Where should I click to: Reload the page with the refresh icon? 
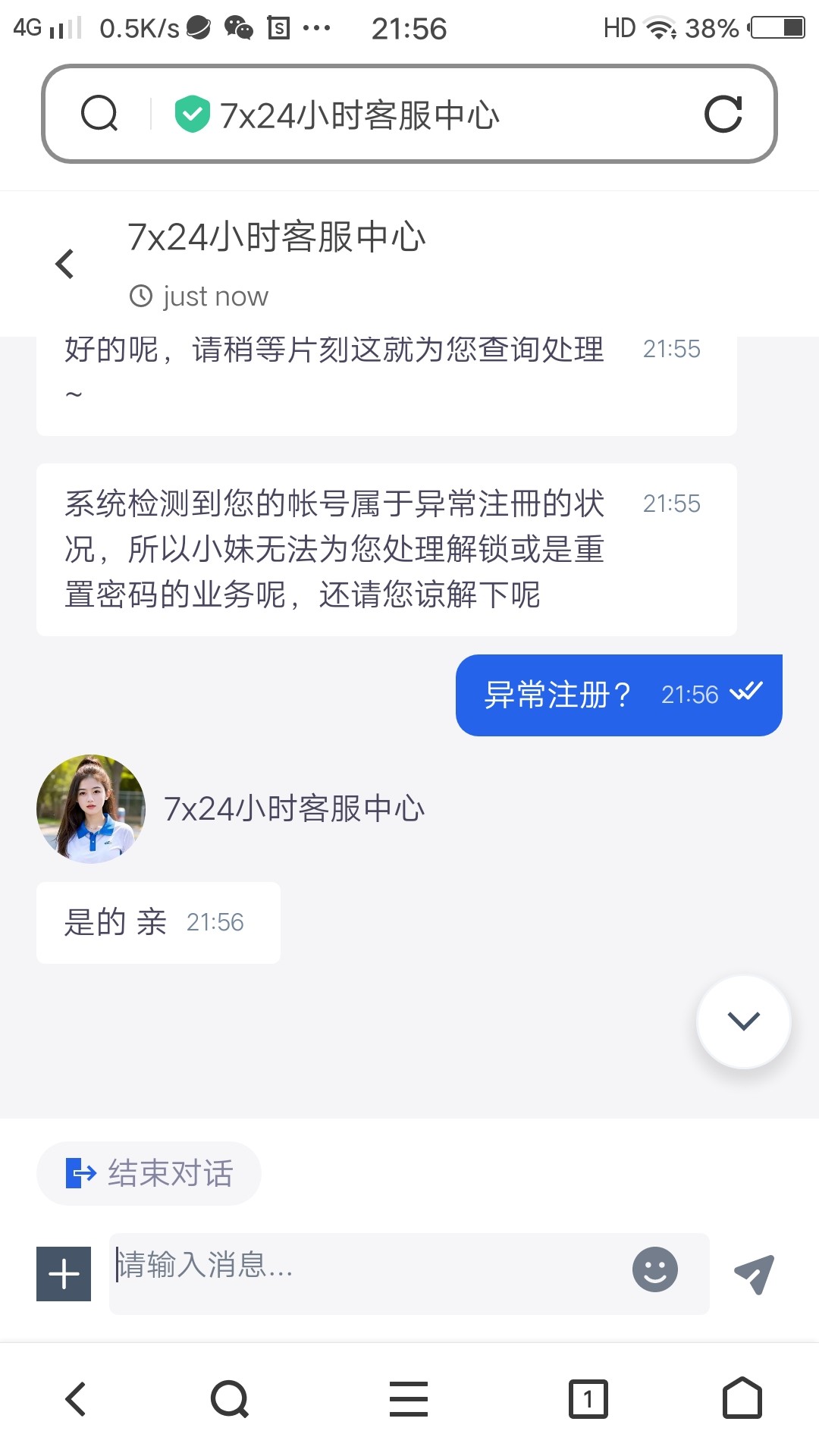pos(723,115)
